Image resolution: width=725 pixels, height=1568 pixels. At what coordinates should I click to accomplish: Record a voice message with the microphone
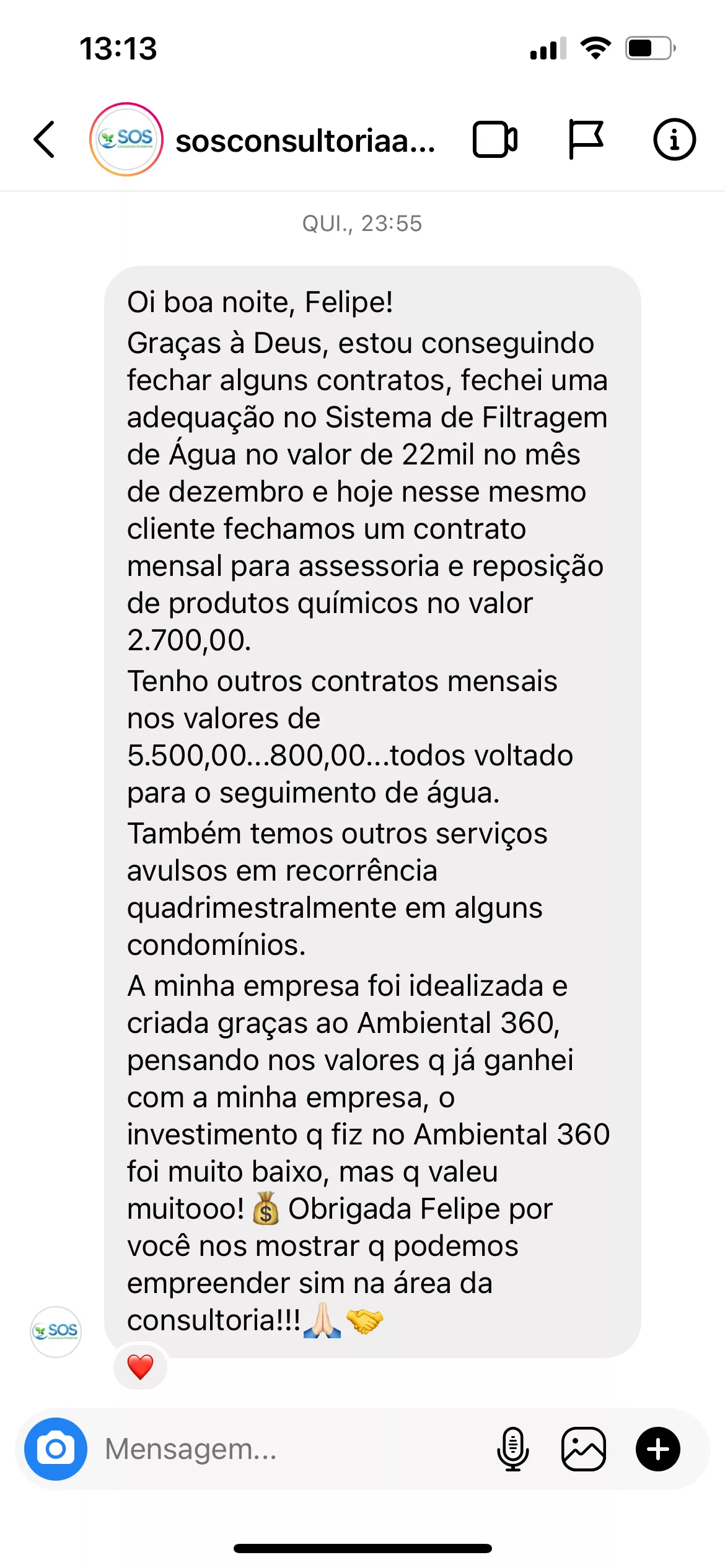point(512,1449)
